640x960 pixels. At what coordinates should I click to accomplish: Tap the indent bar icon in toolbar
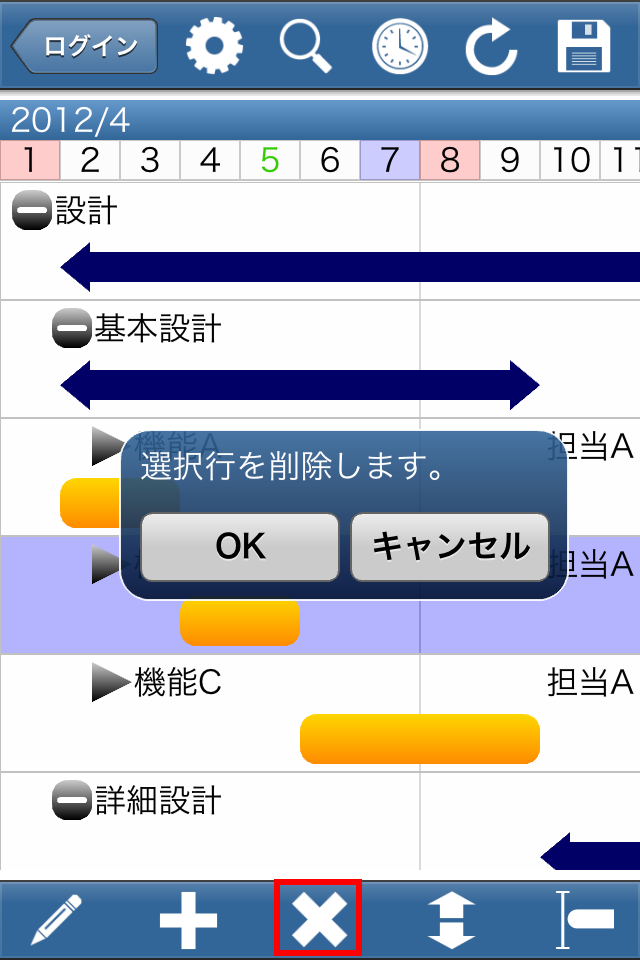coord(585,920)
